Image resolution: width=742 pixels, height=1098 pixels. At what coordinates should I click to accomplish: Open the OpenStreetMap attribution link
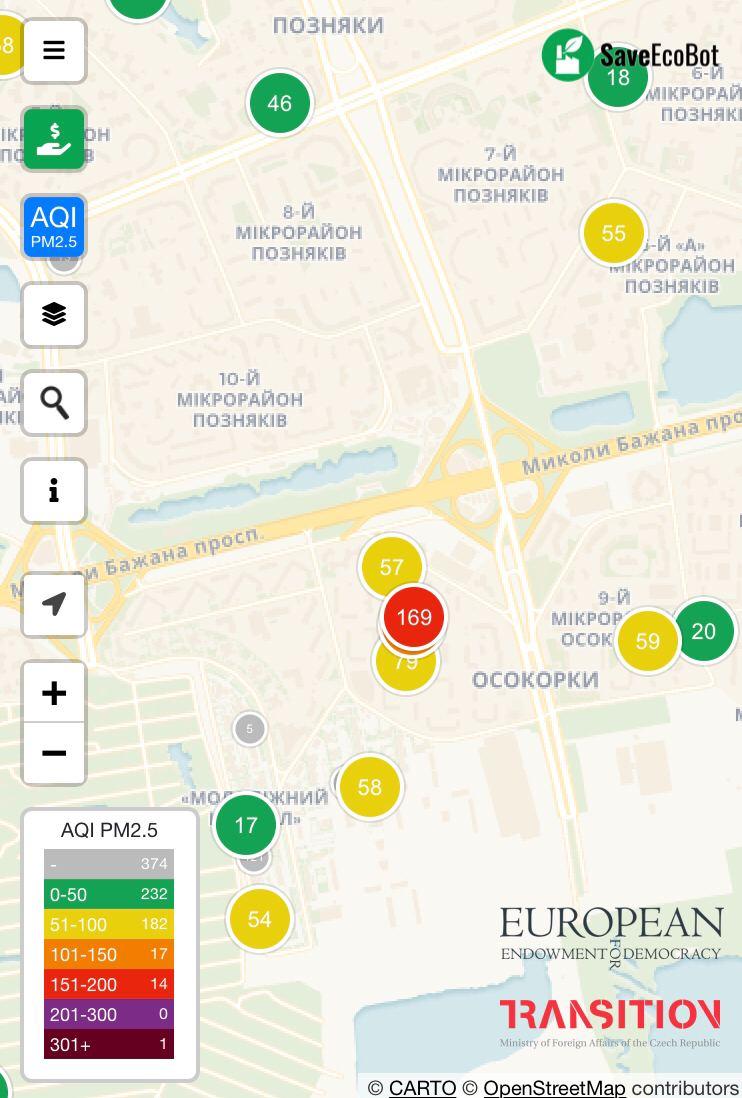click(x=554, y=1087)
